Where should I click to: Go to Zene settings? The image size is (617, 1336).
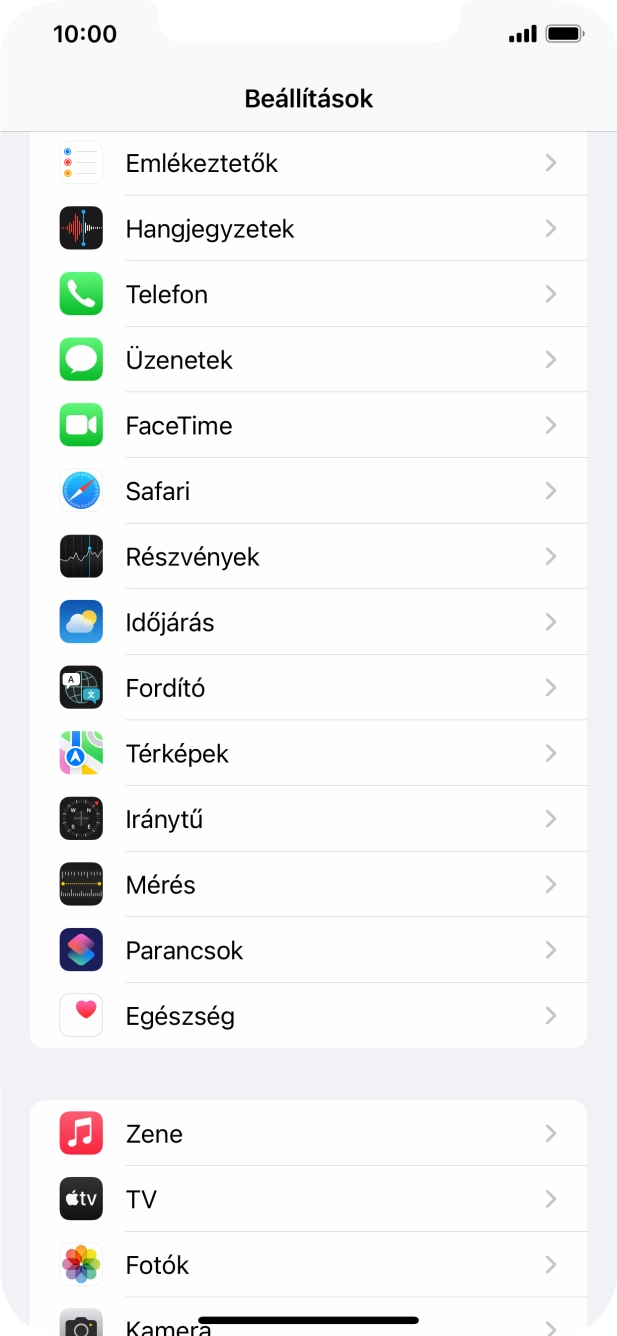308,1134
